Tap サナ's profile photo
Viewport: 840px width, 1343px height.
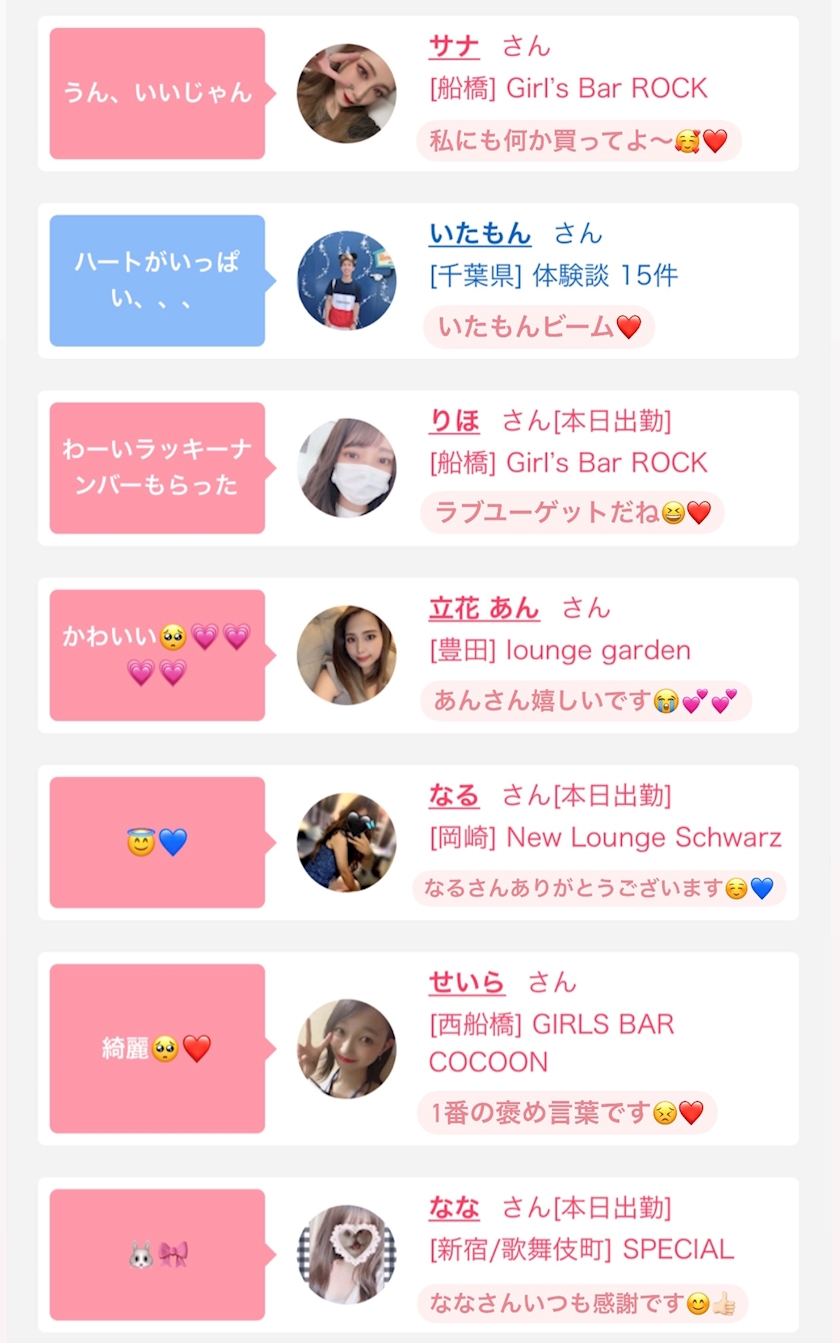tap(347, 93)
